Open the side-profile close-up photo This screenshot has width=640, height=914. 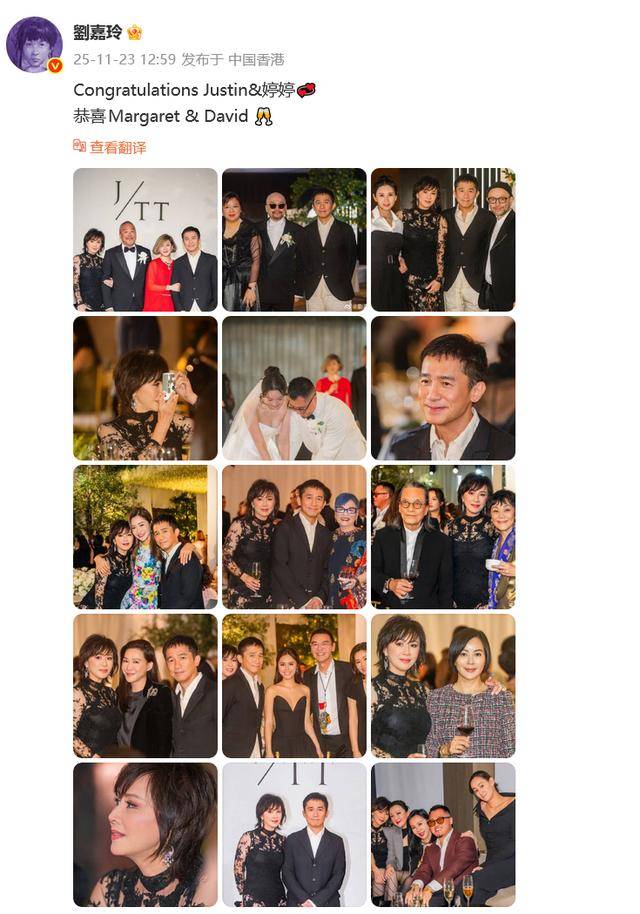coord(145,834)
